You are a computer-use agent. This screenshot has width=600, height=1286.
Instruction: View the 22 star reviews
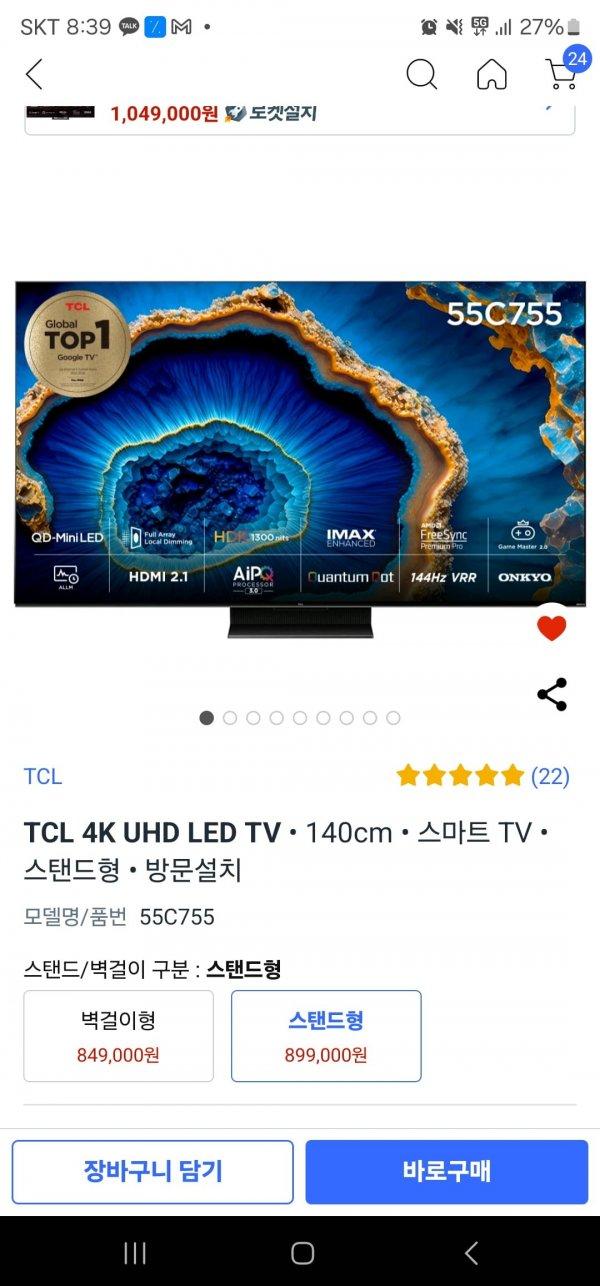coord(483,775)
